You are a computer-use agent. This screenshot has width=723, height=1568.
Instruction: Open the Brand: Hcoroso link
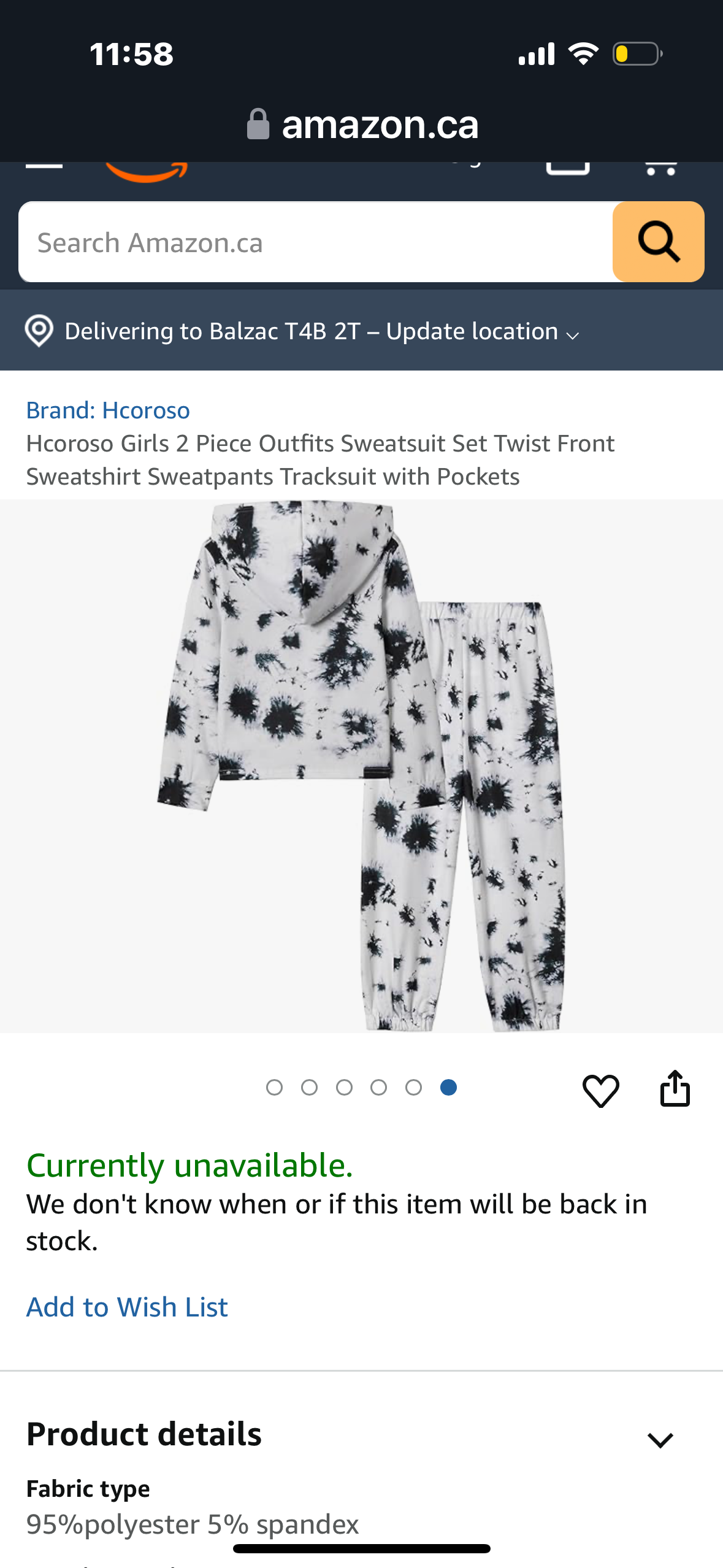[108, 410]
